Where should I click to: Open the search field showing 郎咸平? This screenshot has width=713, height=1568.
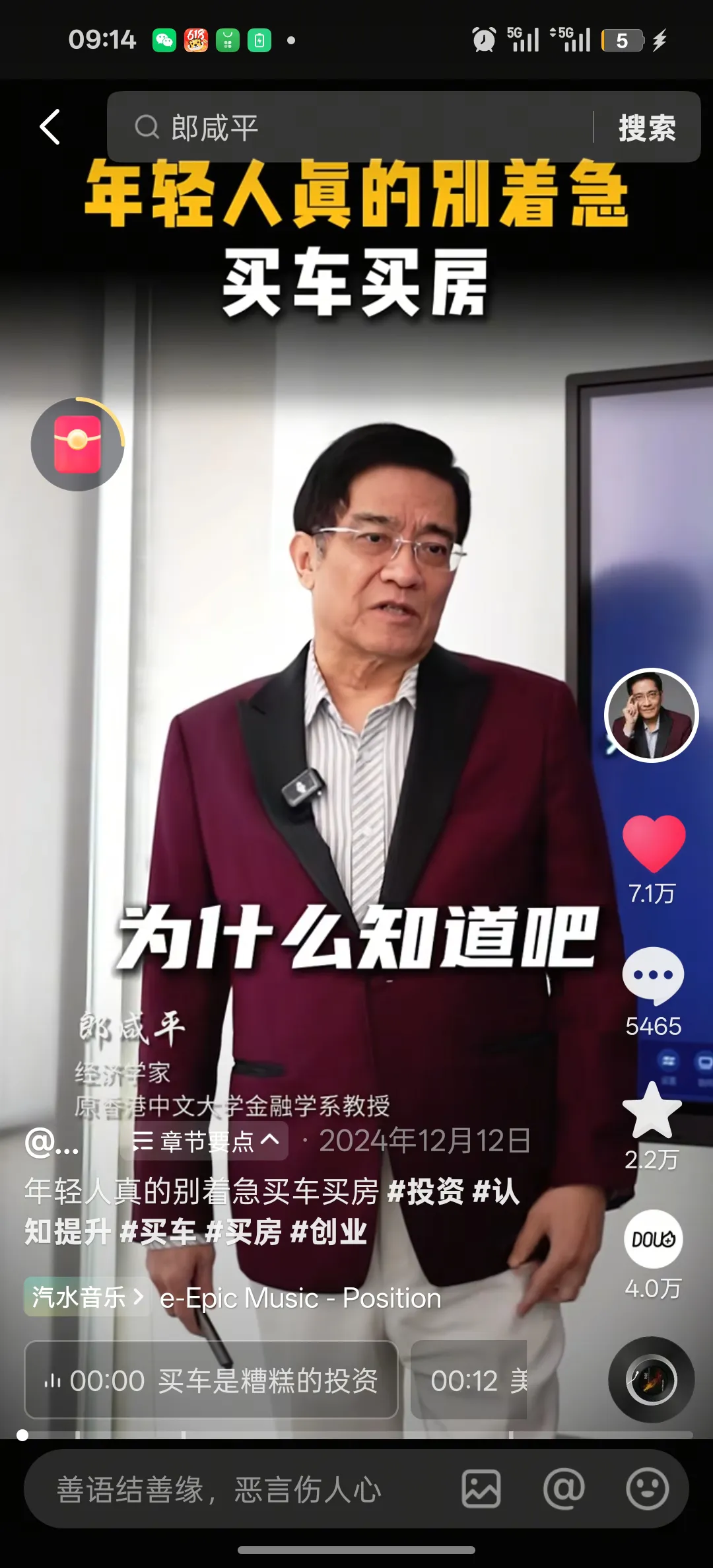(x=350, y=127)
